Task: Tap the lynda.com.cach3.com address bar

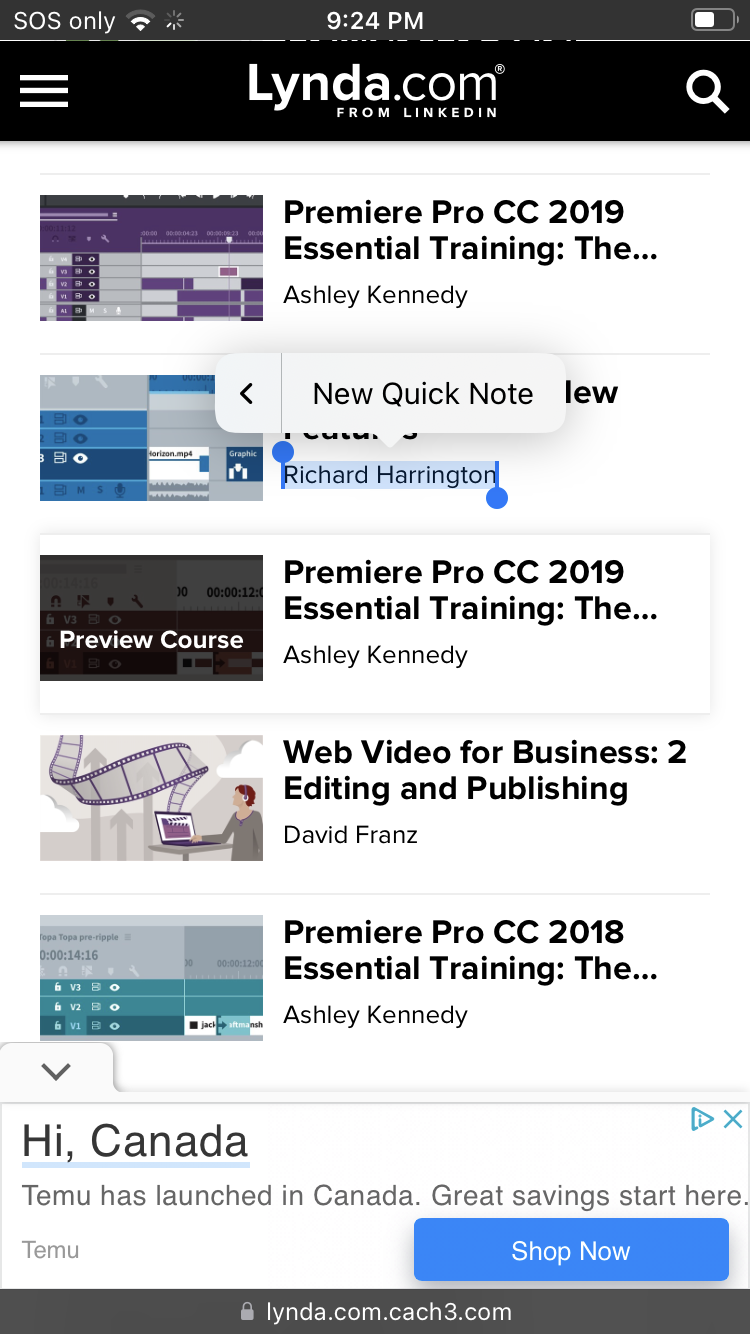Action: (375, 1312)
